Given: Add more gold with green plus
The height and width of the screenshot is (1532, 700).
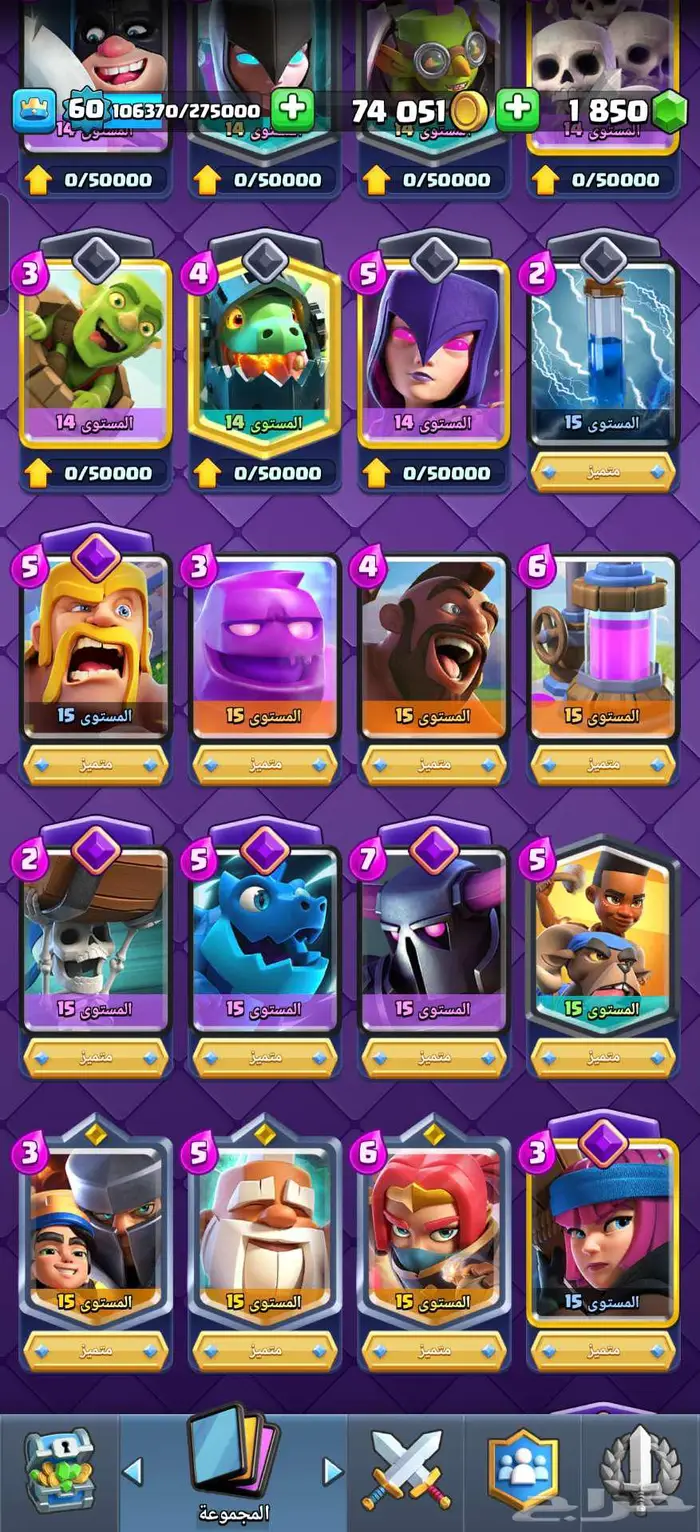Looking at the screenshot, I should pos(517,110).
